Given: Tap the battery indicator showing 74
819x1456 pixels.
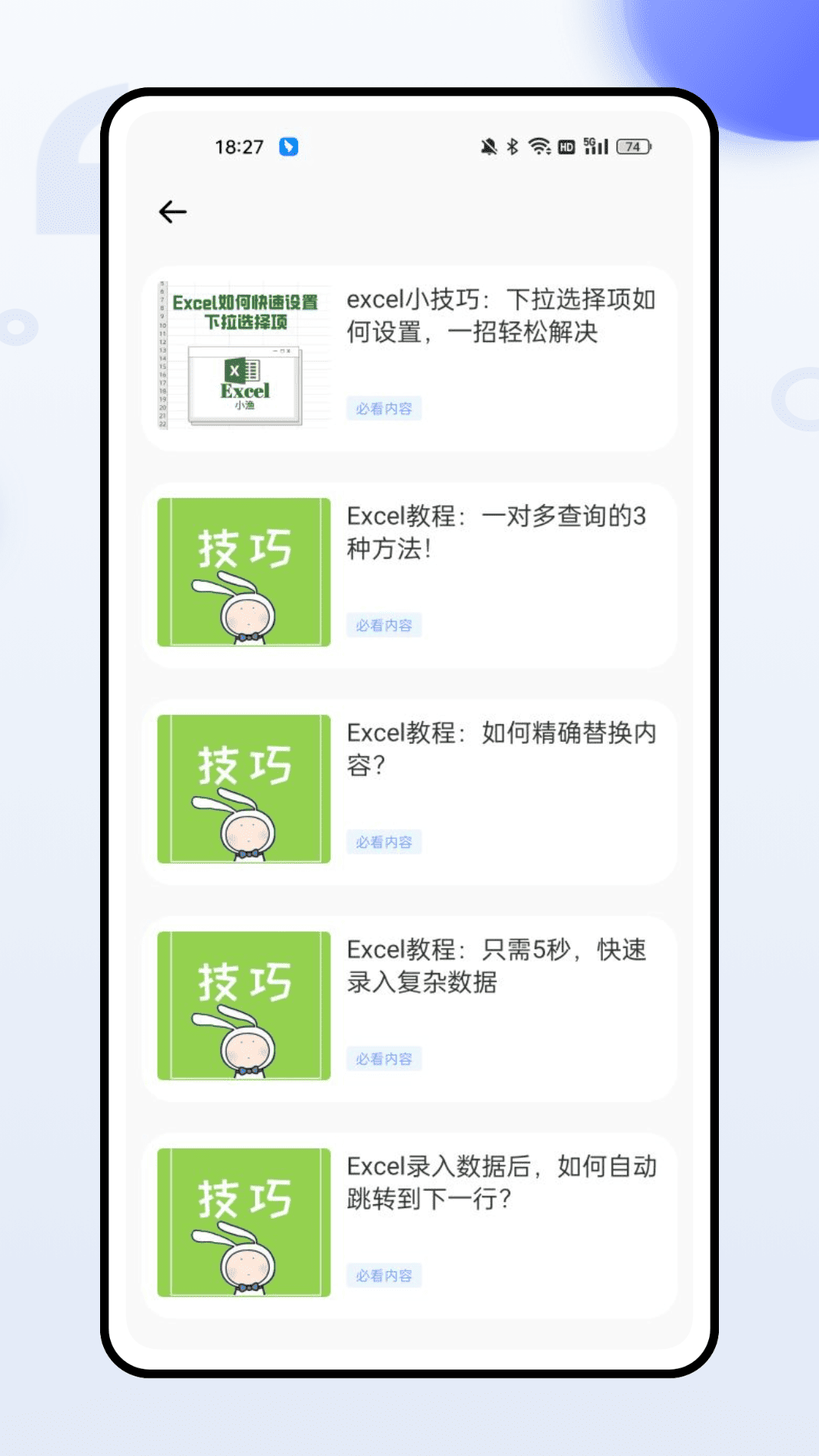Looking at the screenshot, I should click(x=634, y=146).
